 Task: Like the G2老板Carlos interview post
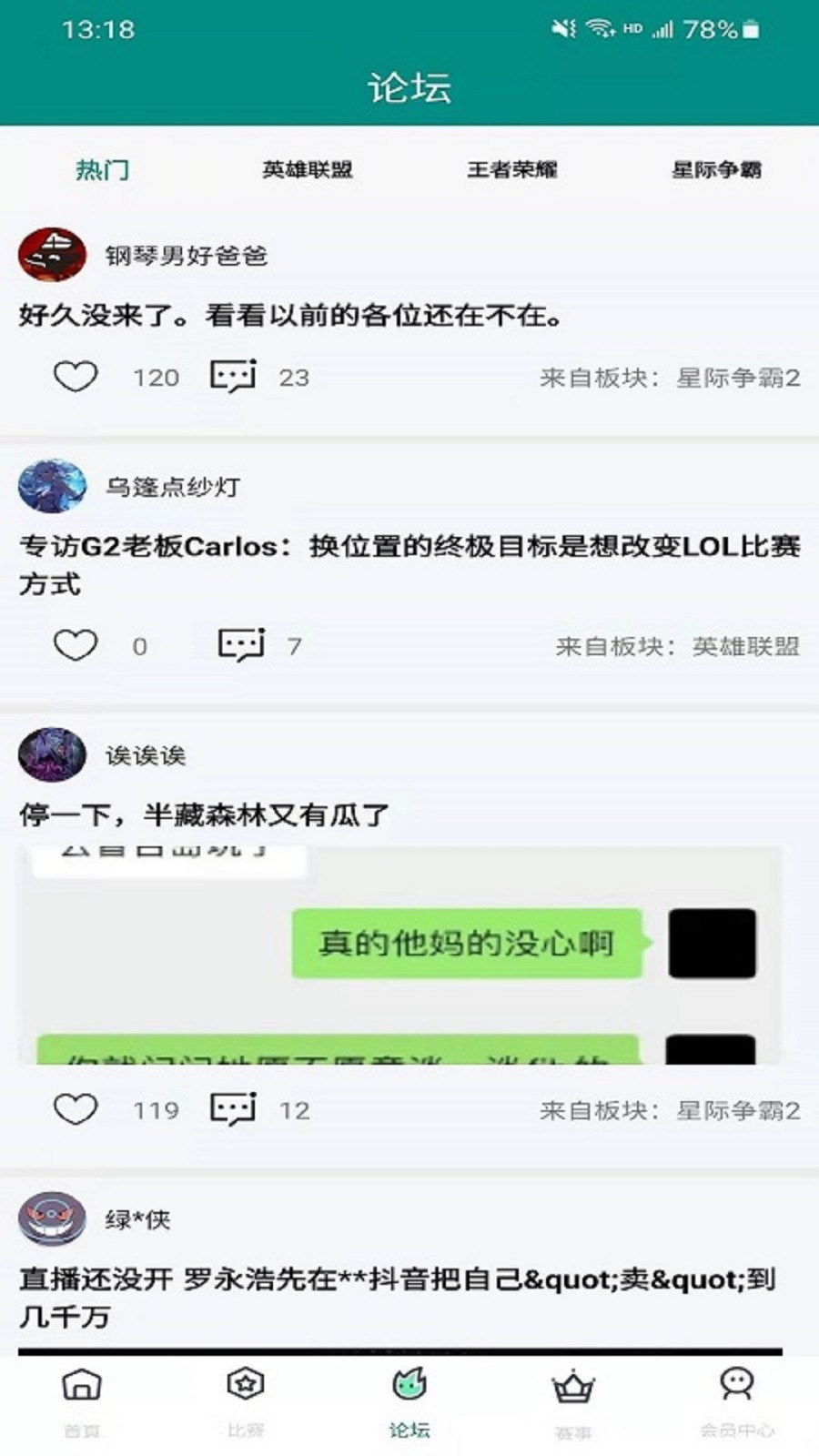point(76,645)
